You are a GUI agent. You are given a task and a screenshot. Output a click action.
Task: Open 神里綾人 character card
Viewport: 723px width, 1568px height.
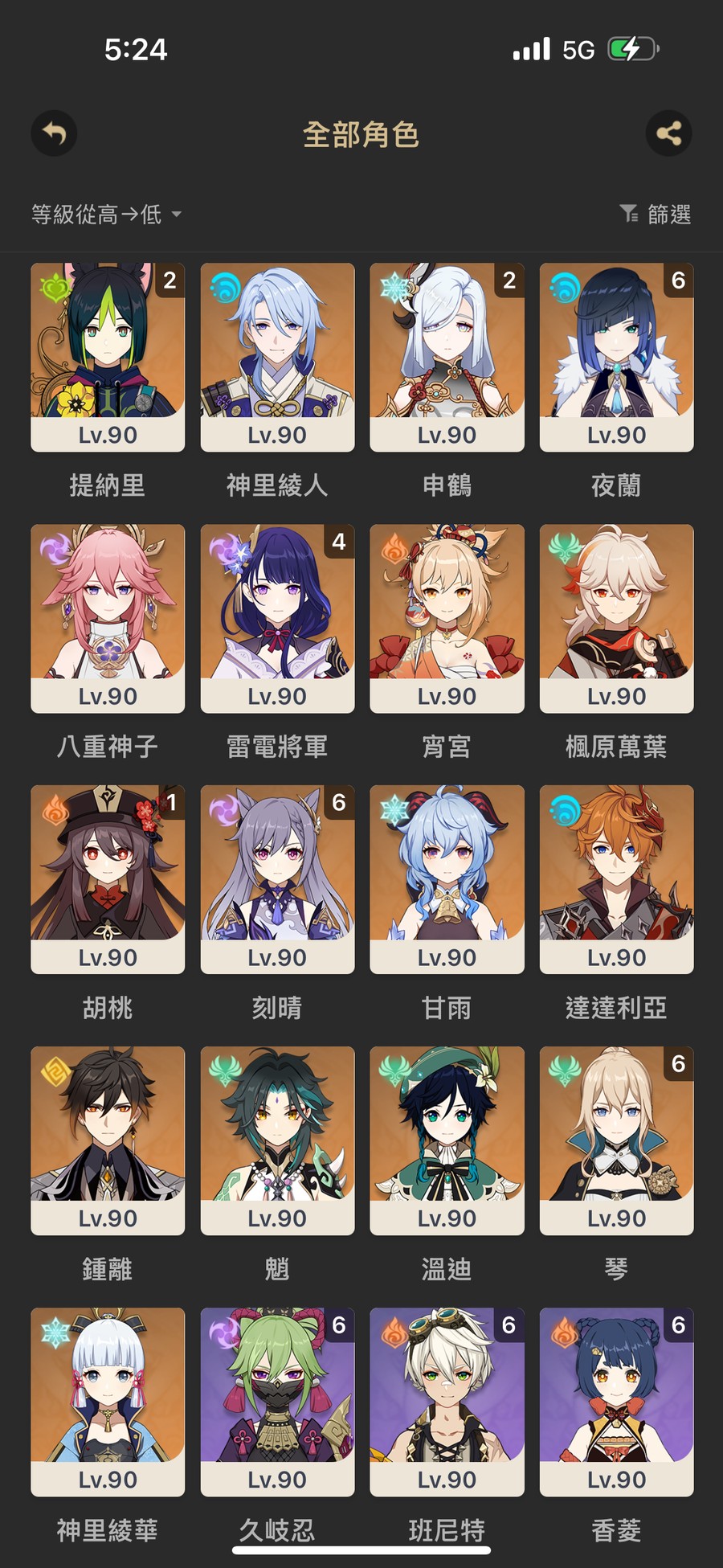[277, 357]
